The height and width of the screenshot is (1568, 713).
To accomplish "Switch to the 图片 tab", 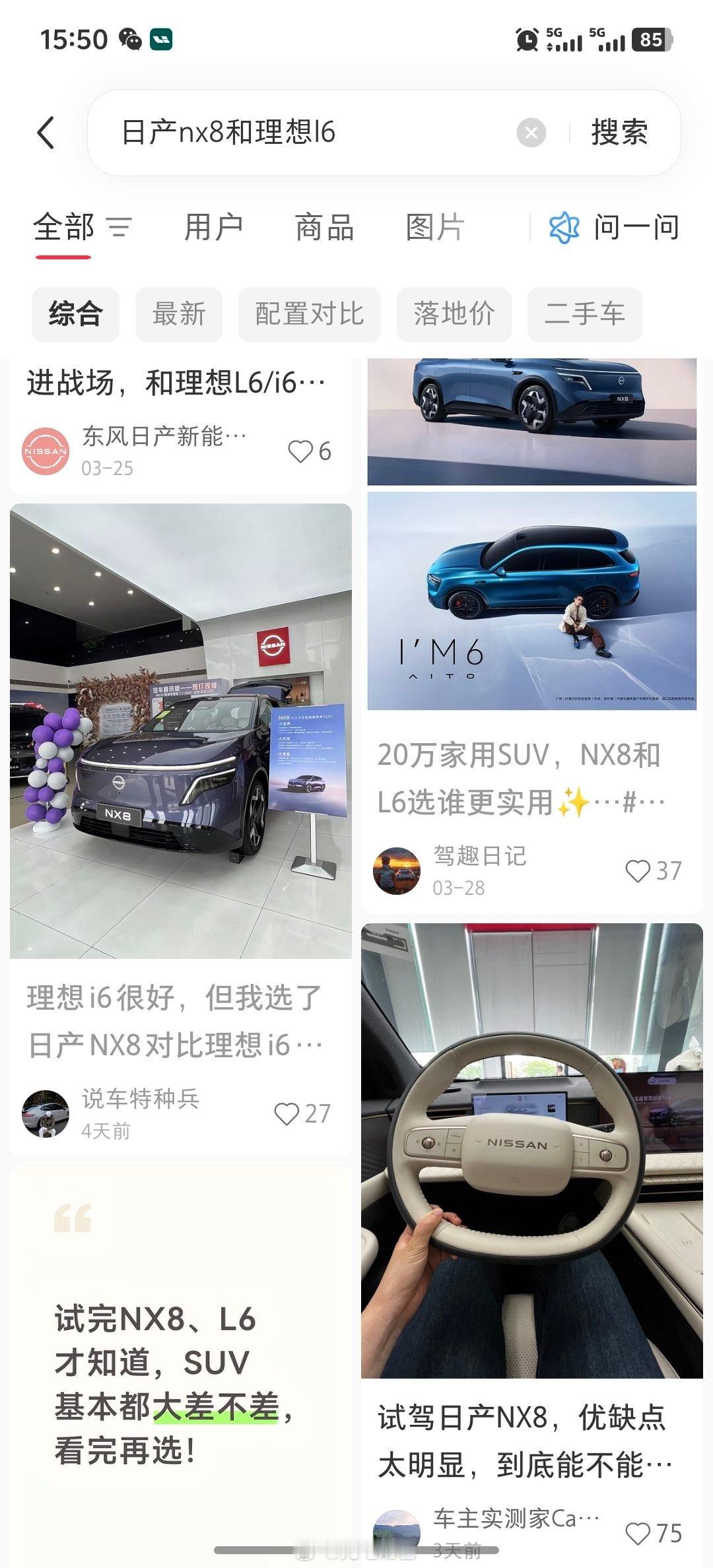I will click(x=436, y=228).
